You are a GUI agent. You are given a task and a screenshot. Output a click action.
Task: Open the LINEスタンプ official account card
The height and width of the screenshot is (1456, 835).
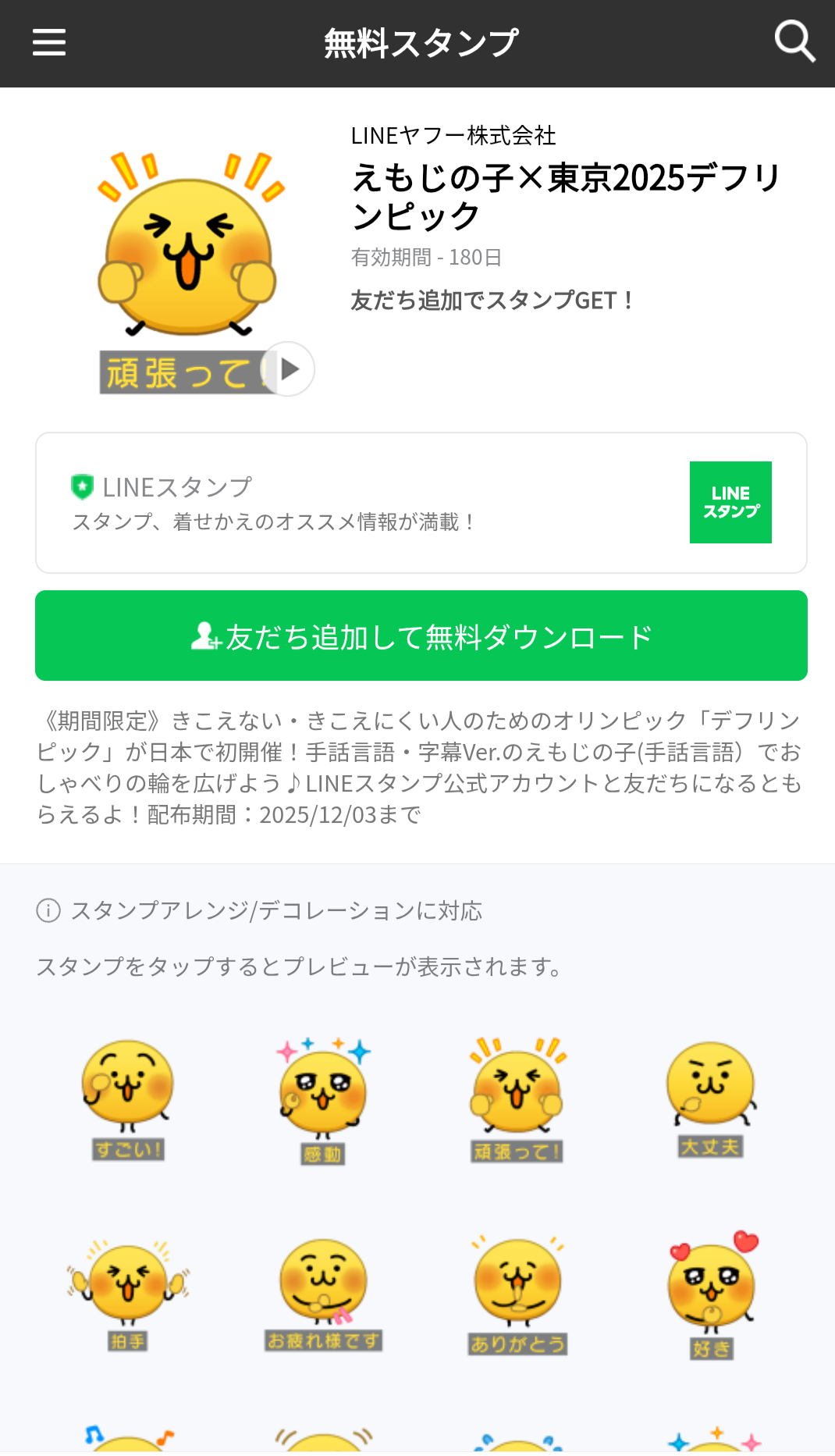coord(421,503)
